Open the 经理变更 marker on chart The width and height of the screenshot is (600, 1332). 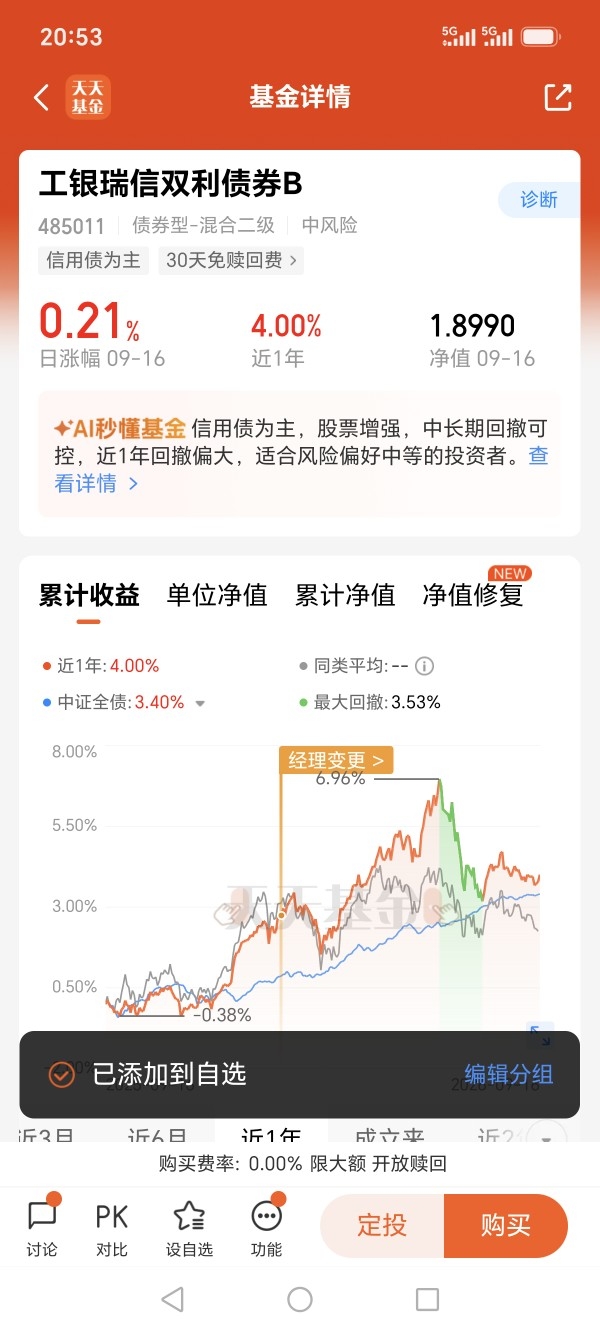(336, 760)
